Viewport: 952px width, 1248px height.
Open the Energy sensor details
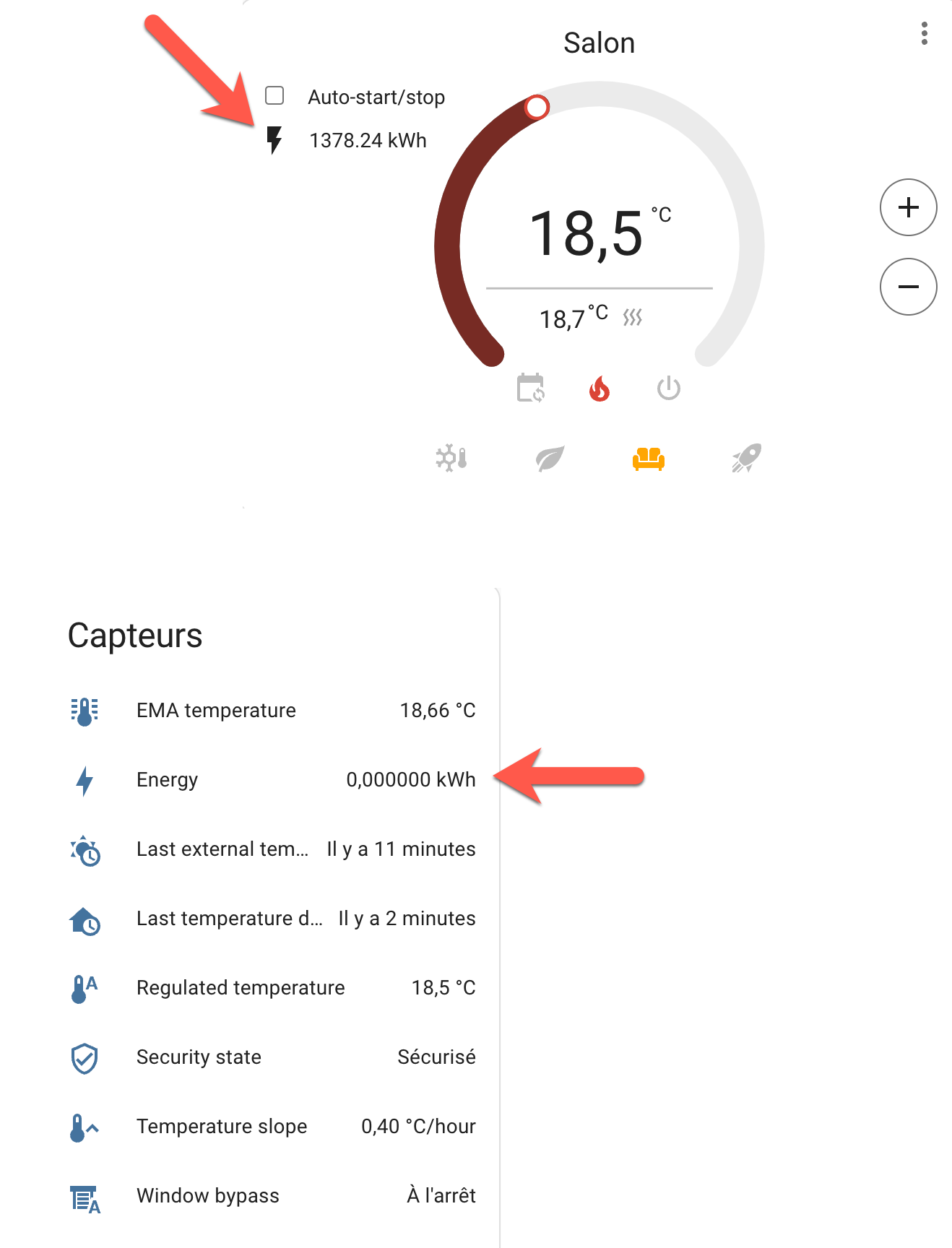click(x=273, y=780)
